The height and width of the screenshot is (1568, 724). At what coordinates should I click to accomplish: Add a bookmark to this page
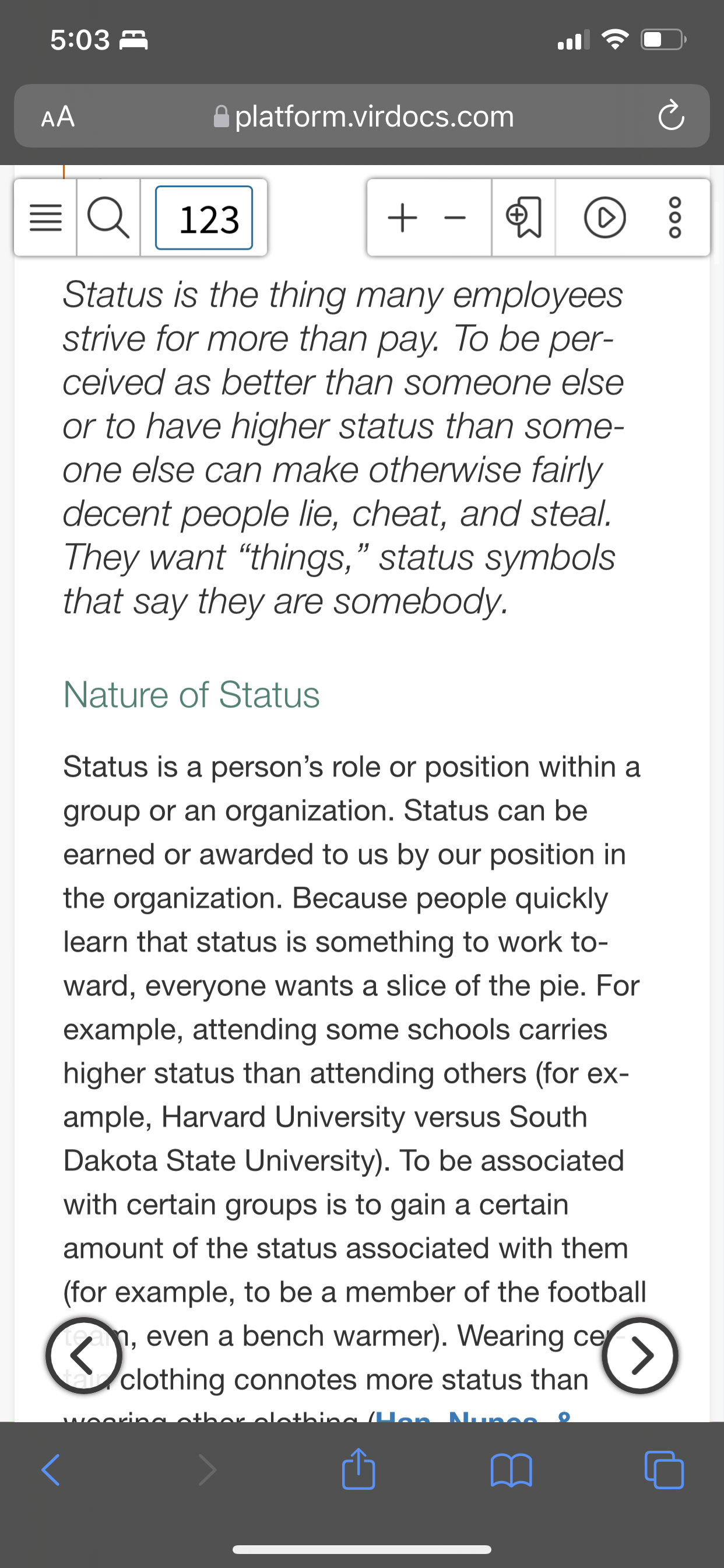(524, 218)
